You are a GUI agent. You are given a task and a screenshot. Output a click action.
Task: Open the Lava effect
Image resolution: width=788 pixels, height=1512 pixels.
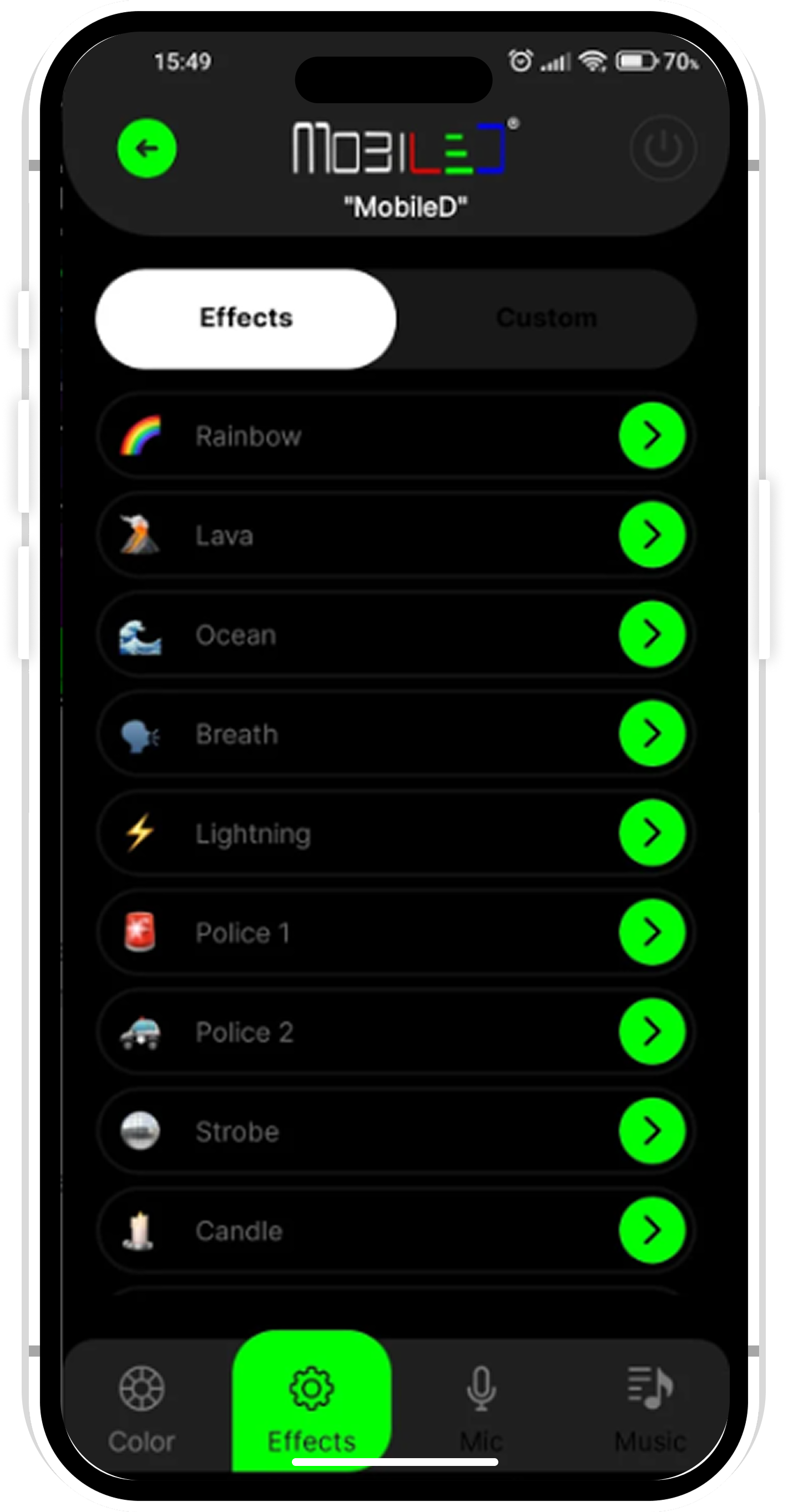pos(651,535)
